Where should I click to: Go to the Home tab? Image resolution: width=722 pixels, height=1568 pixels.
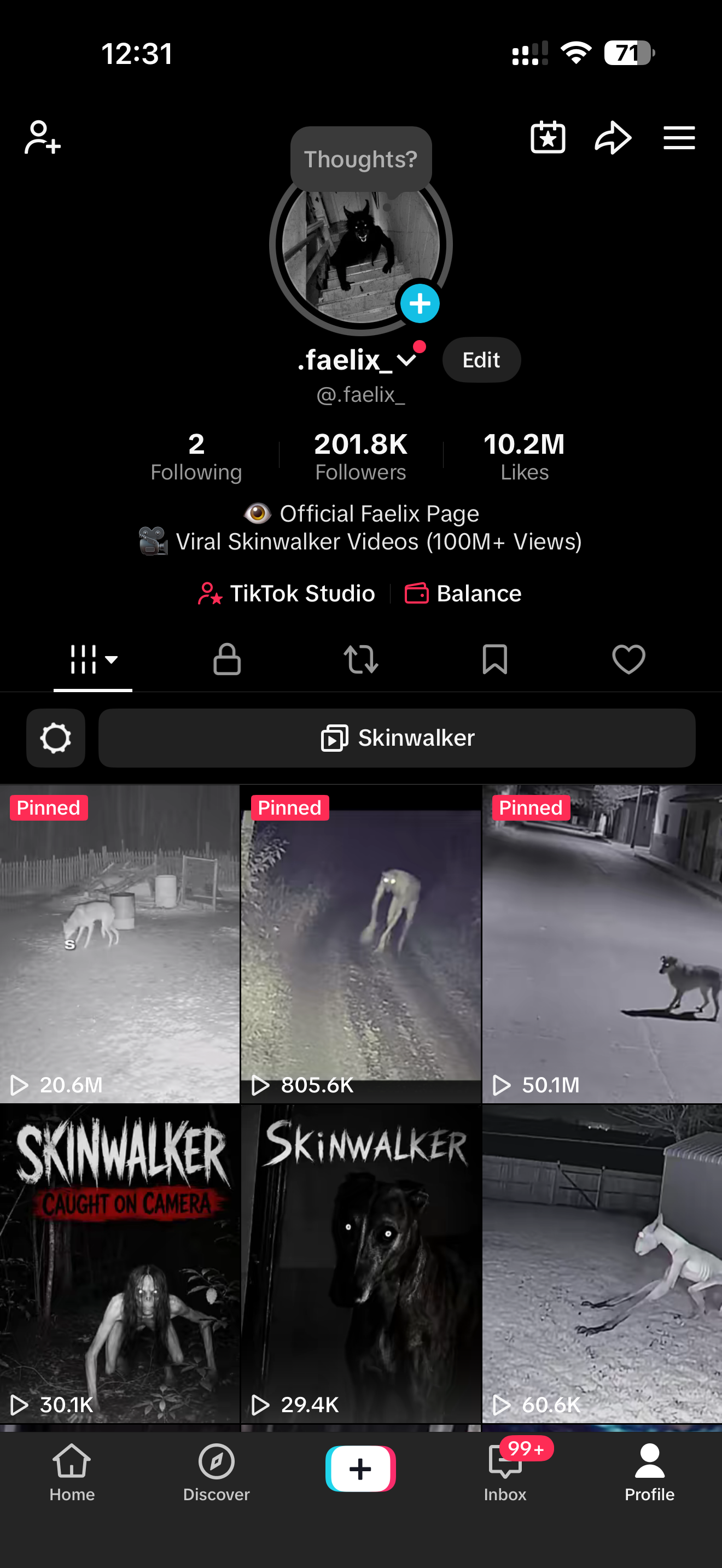click(x=72, y=1473)
